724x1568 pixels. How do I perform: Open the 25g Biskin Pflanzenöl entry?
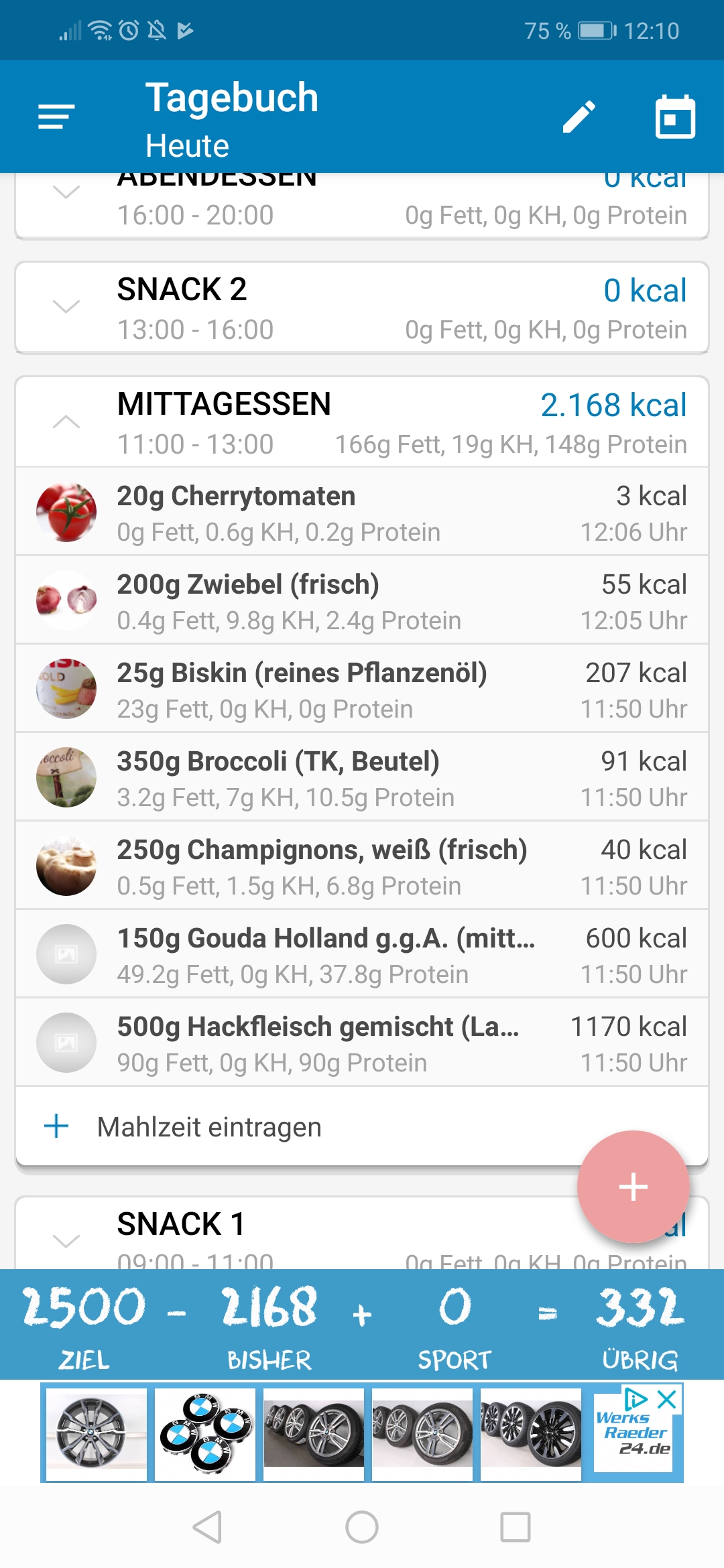click(x=362, y=689)
